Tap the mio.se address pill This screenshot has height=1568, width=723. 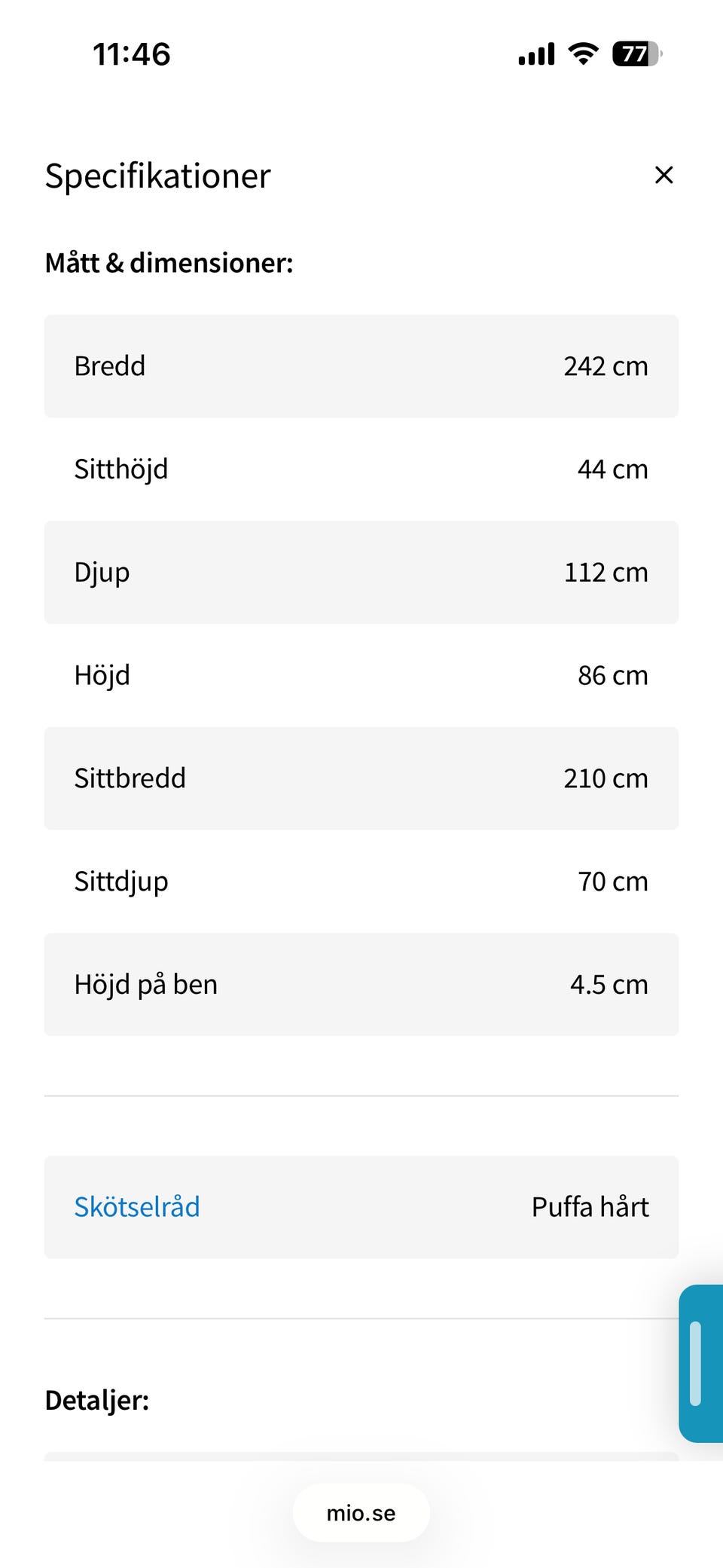coord(361,1513)
